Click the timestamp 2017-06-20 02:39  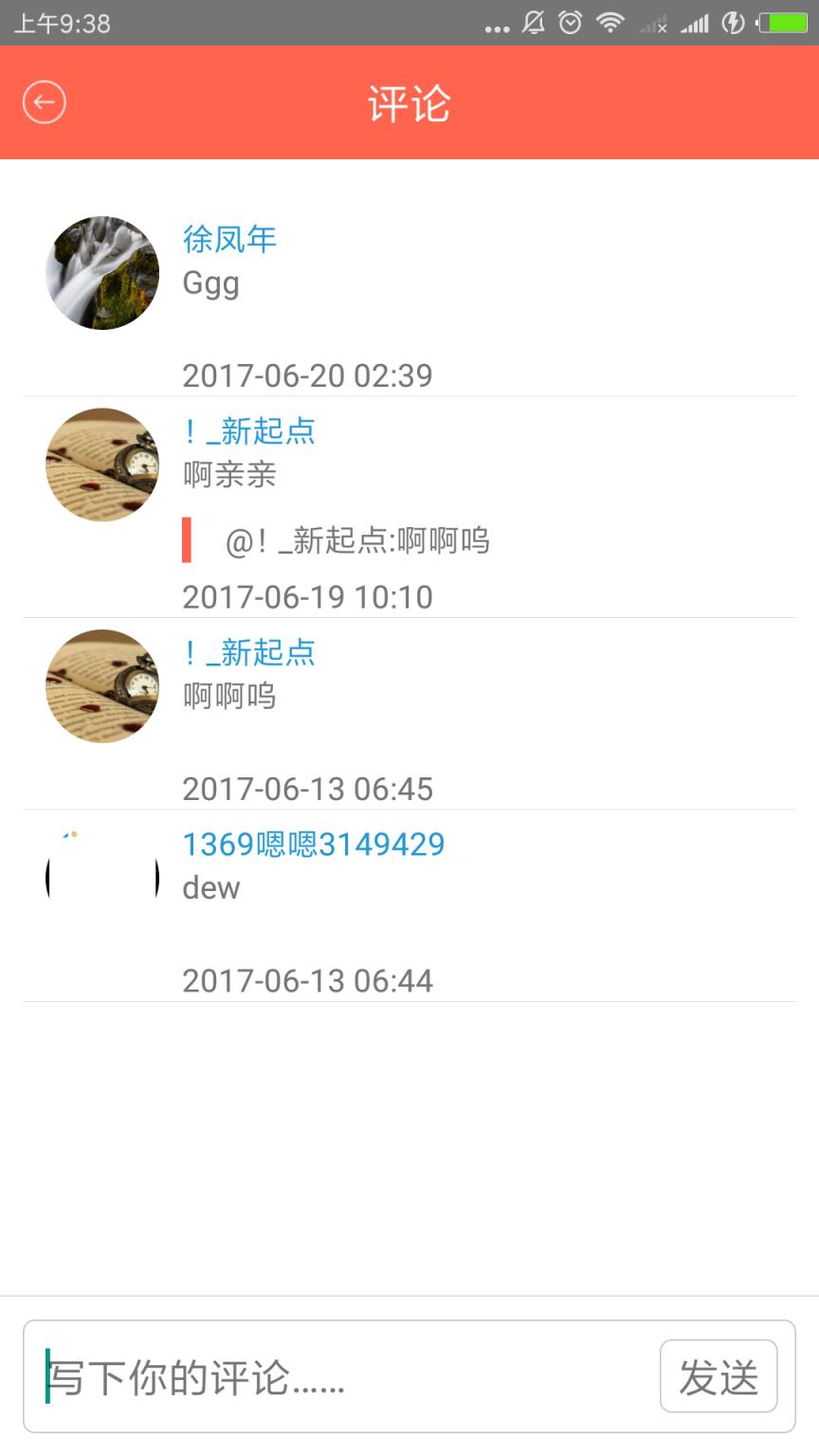(308, 375)
